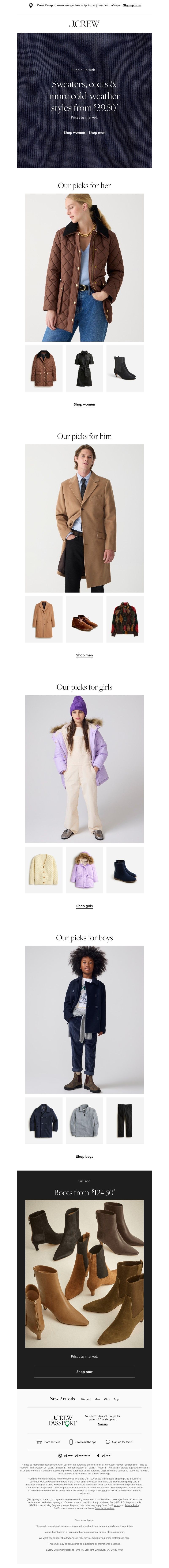169x1568 pixels.
Task: Open Shop men link in hero banner
Action: click(x=97, y=132)
